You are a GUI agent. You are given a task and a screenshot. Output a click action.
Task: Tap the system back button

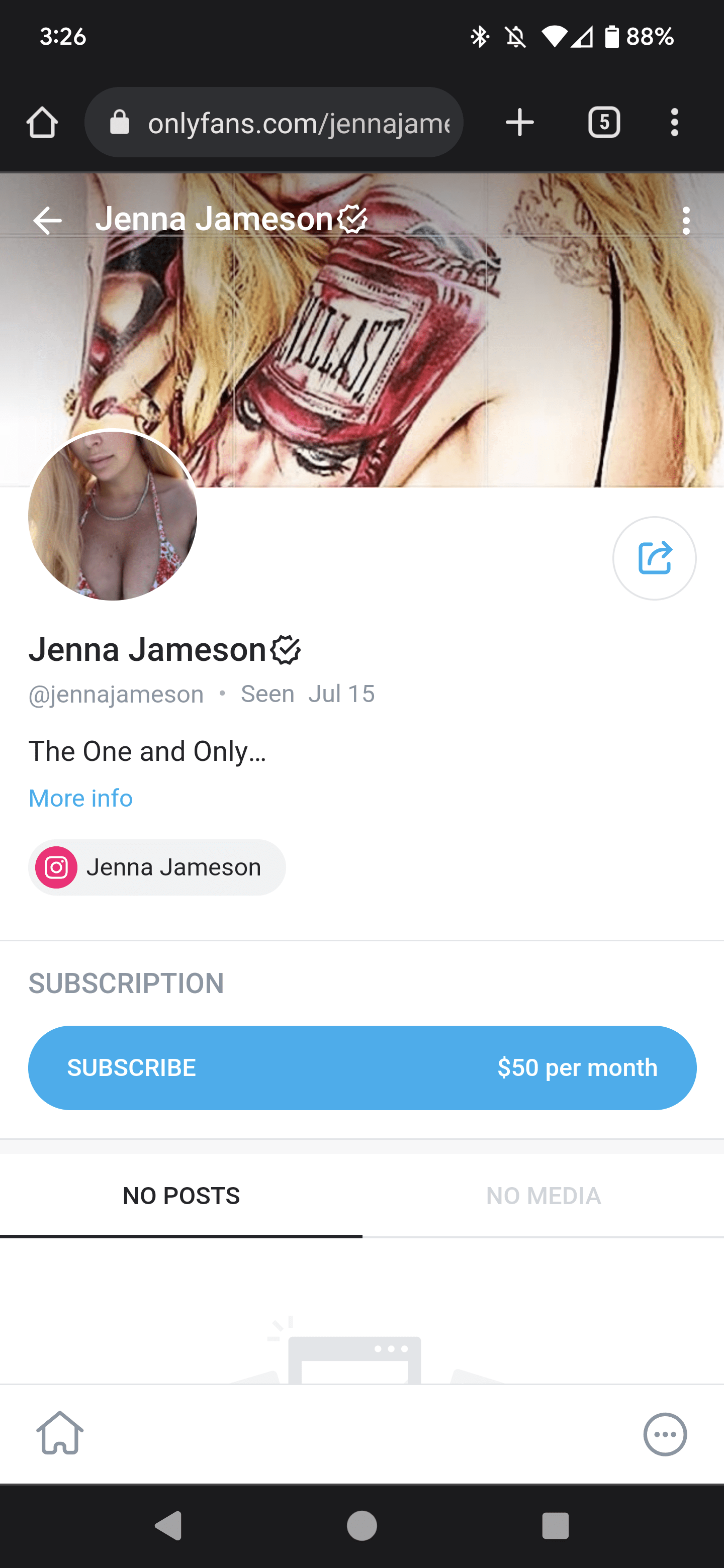pos(168,1525)
